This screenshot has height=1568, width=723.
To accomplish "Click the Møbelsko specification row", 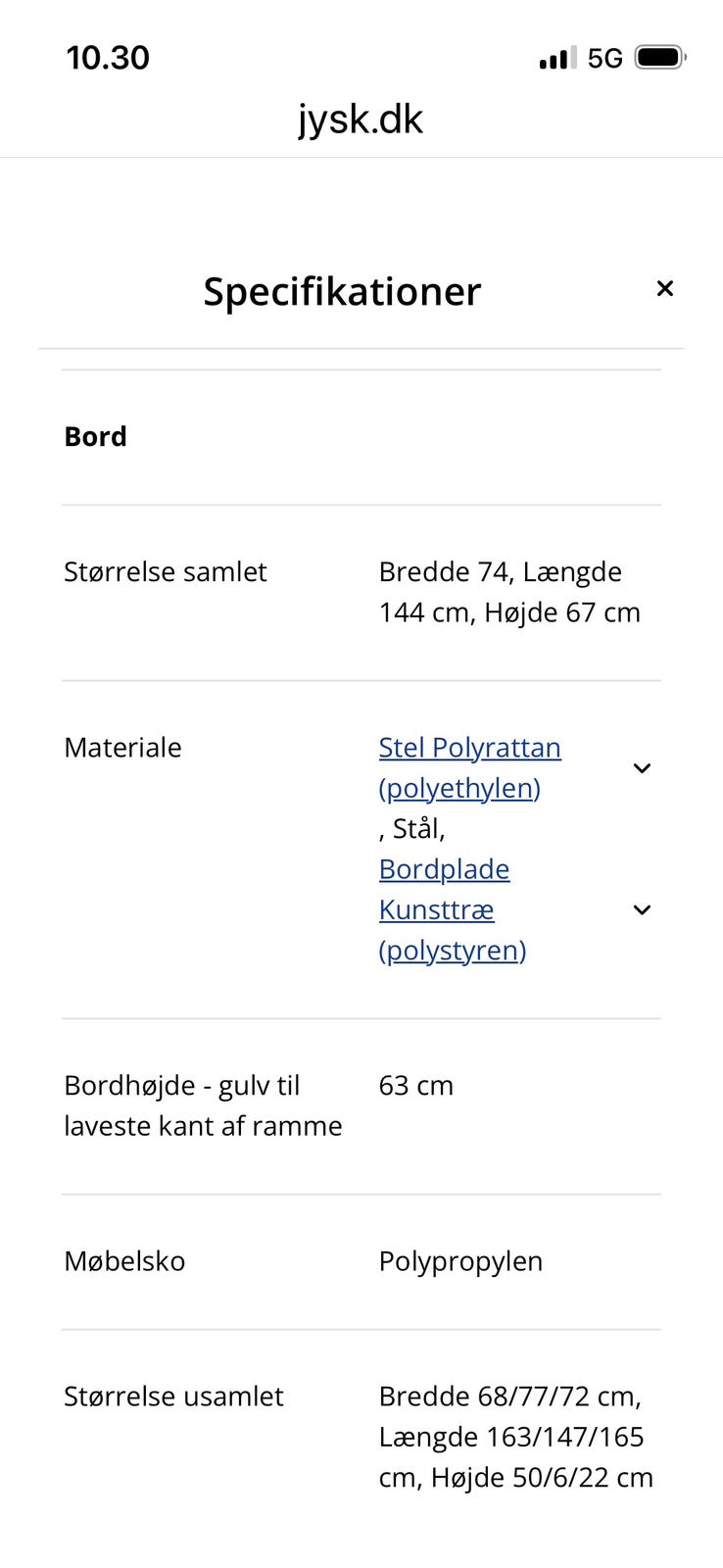I will point(124,1261).
